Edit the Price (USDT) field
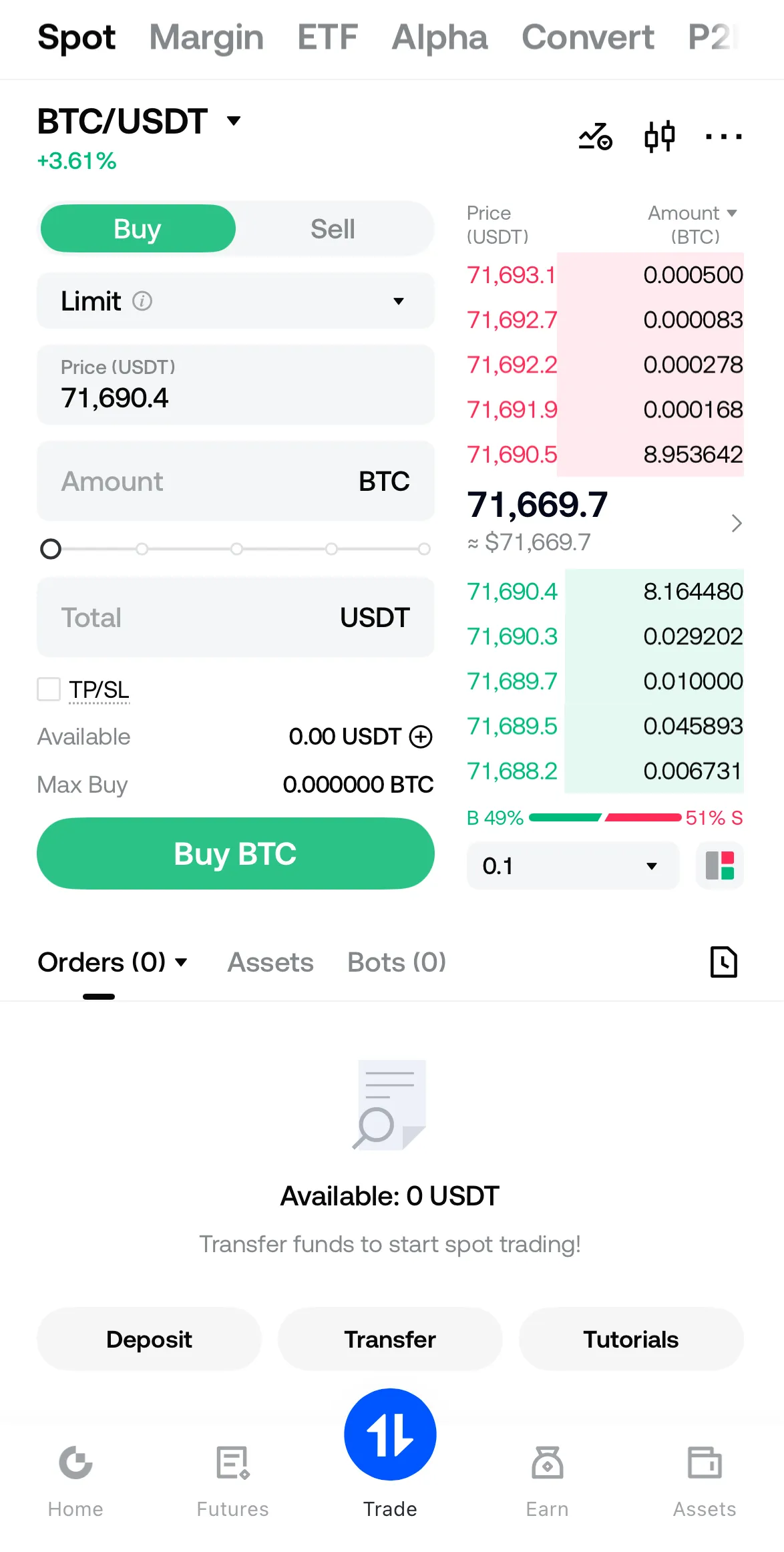The height and width of the screenshot is (1552, 784). click(235, 385)
